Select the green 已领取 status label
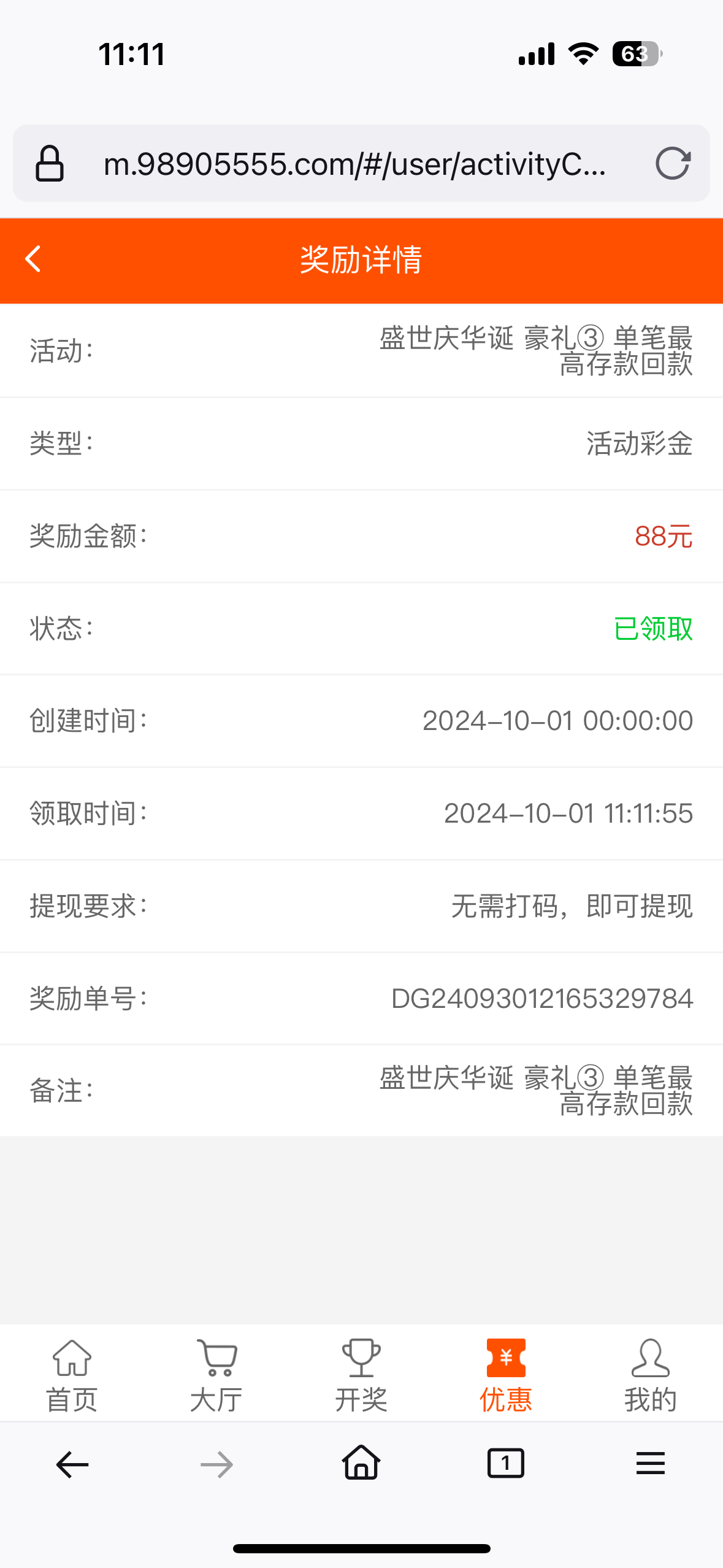 (652, 628)
